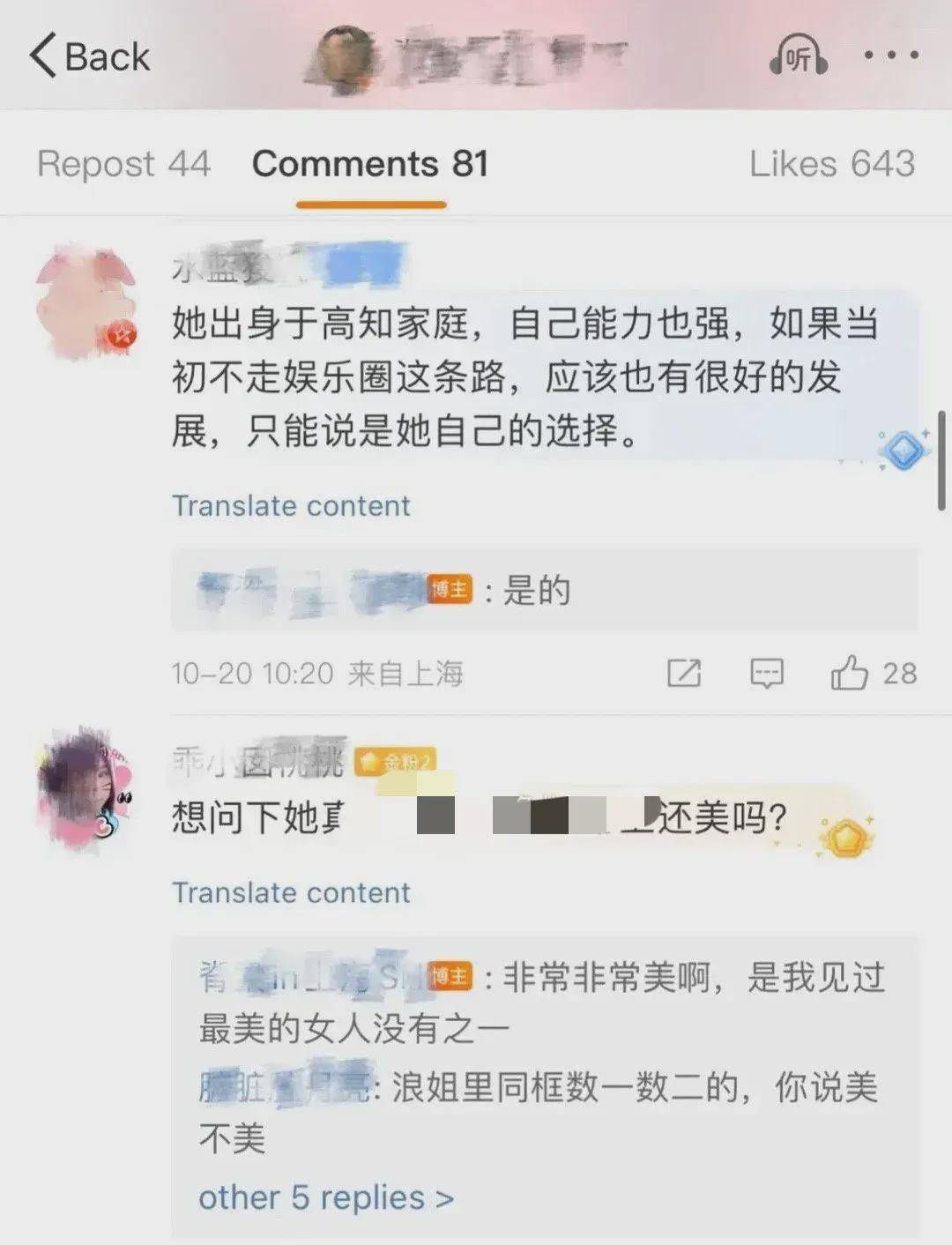Image resolution: width=952 pixels, height=1245 pixels.
Task: Expand the other 5 replies
Action: [x=326, y=1197]
